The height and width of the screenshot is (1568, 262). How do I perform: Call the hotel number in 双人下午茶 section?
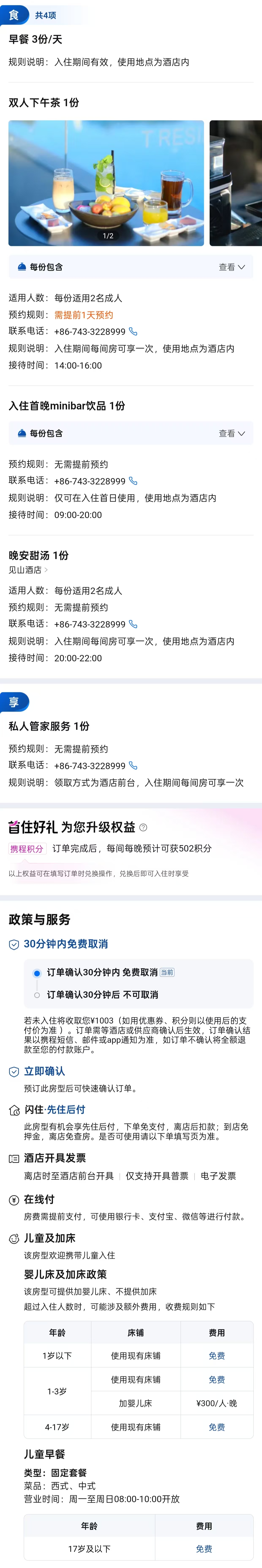coord(133,332)
